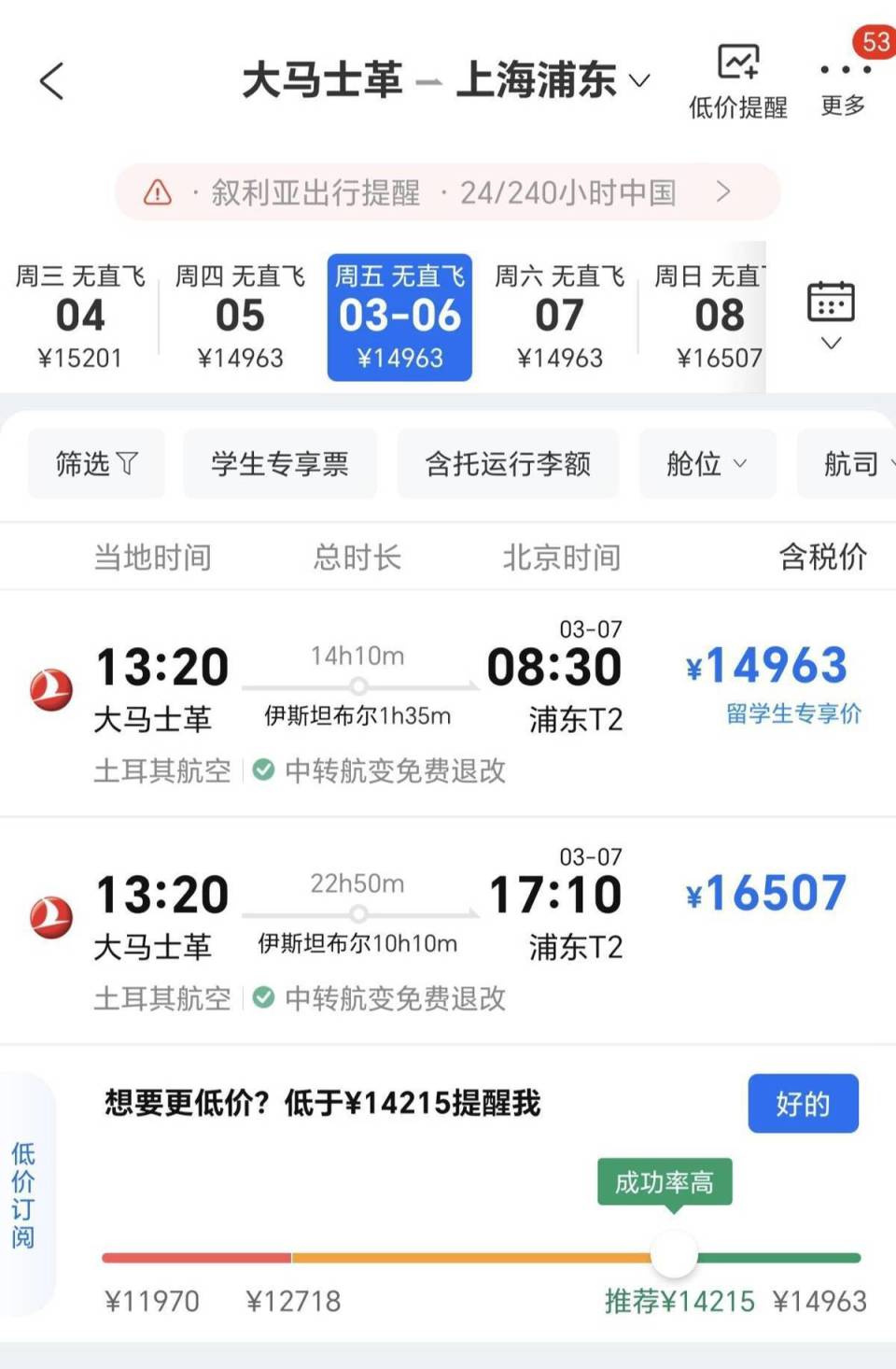The width and height of the screenshot is (896, 1369).
Task: Click the warning icon on Syria travel notice
Action: 159,192
